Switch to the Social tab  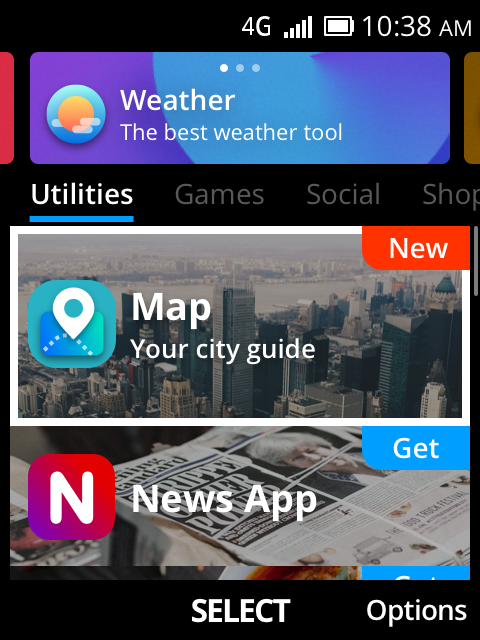[343, 194]
